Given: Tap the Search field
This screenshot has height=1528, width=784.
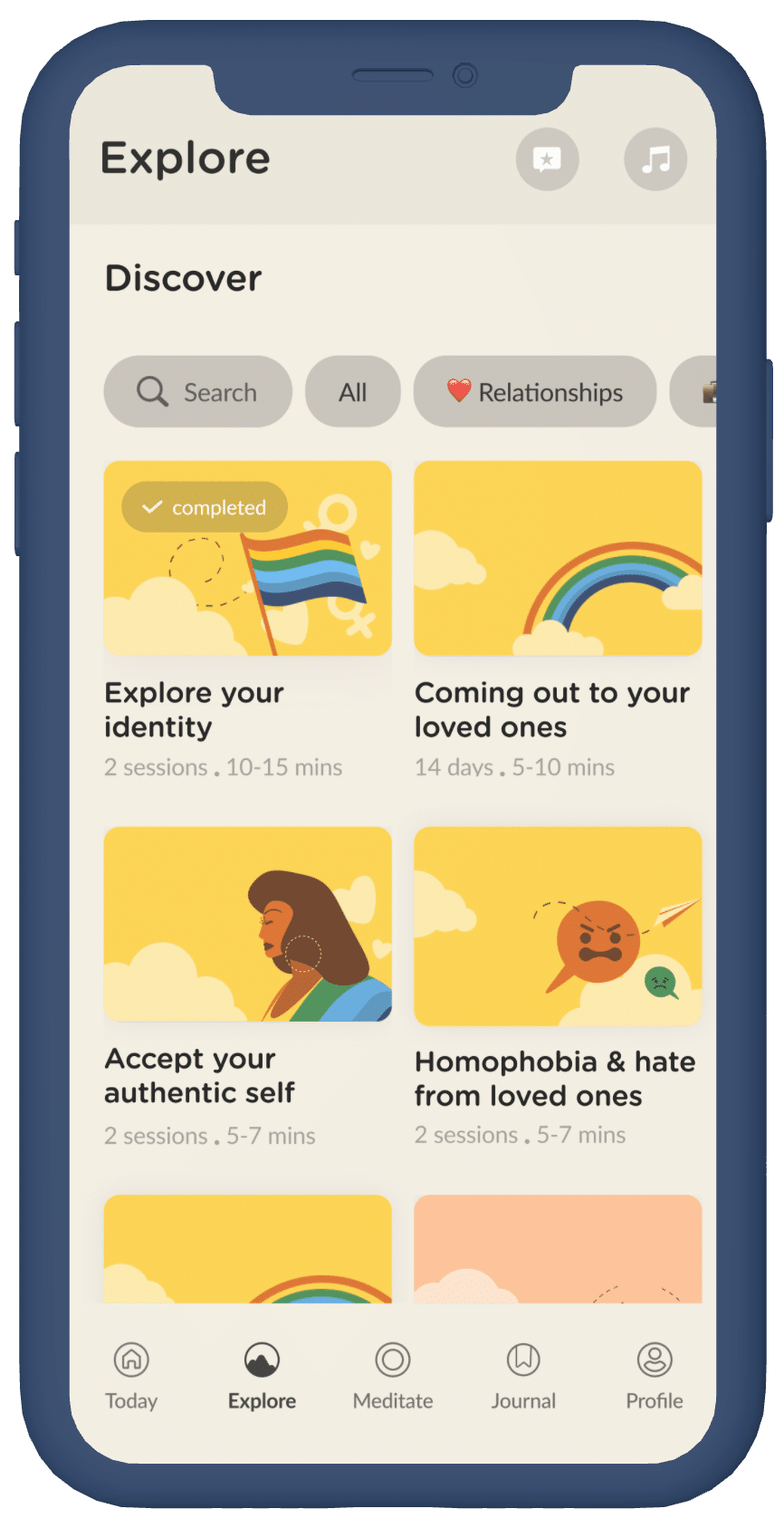Looking at the screenshot, I should (x=198, y=392).
